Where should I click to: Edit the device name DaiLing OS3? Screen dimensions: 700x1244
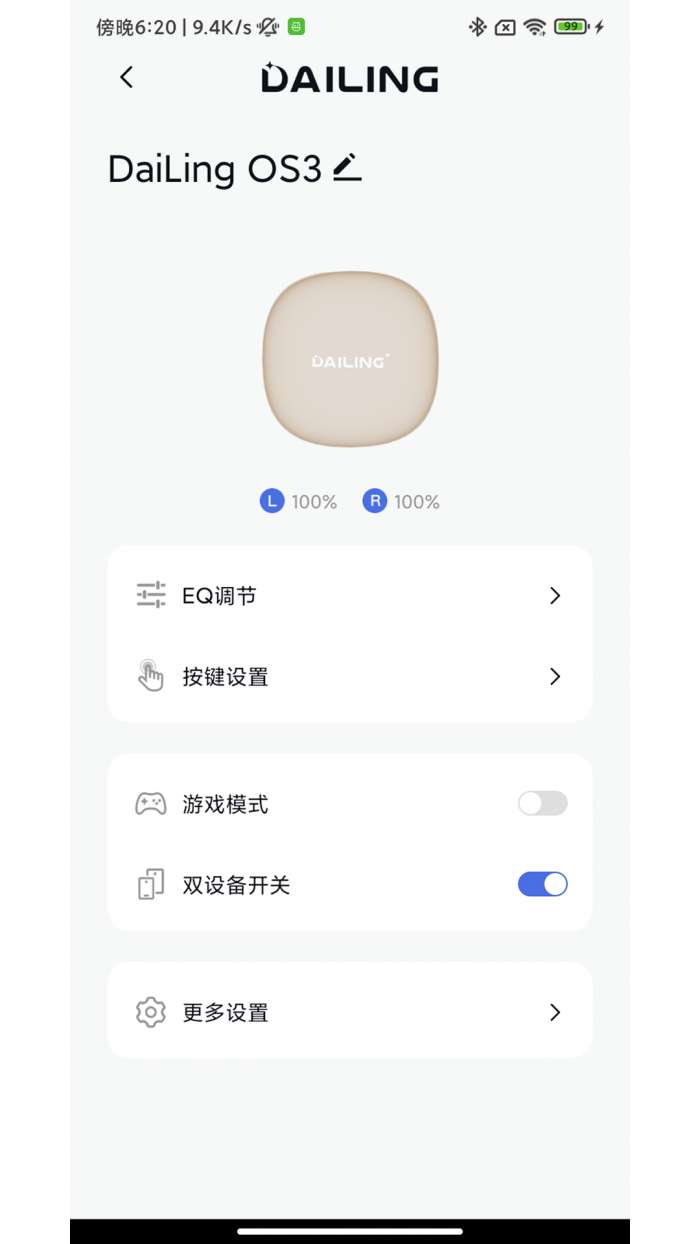coord(347,168)
